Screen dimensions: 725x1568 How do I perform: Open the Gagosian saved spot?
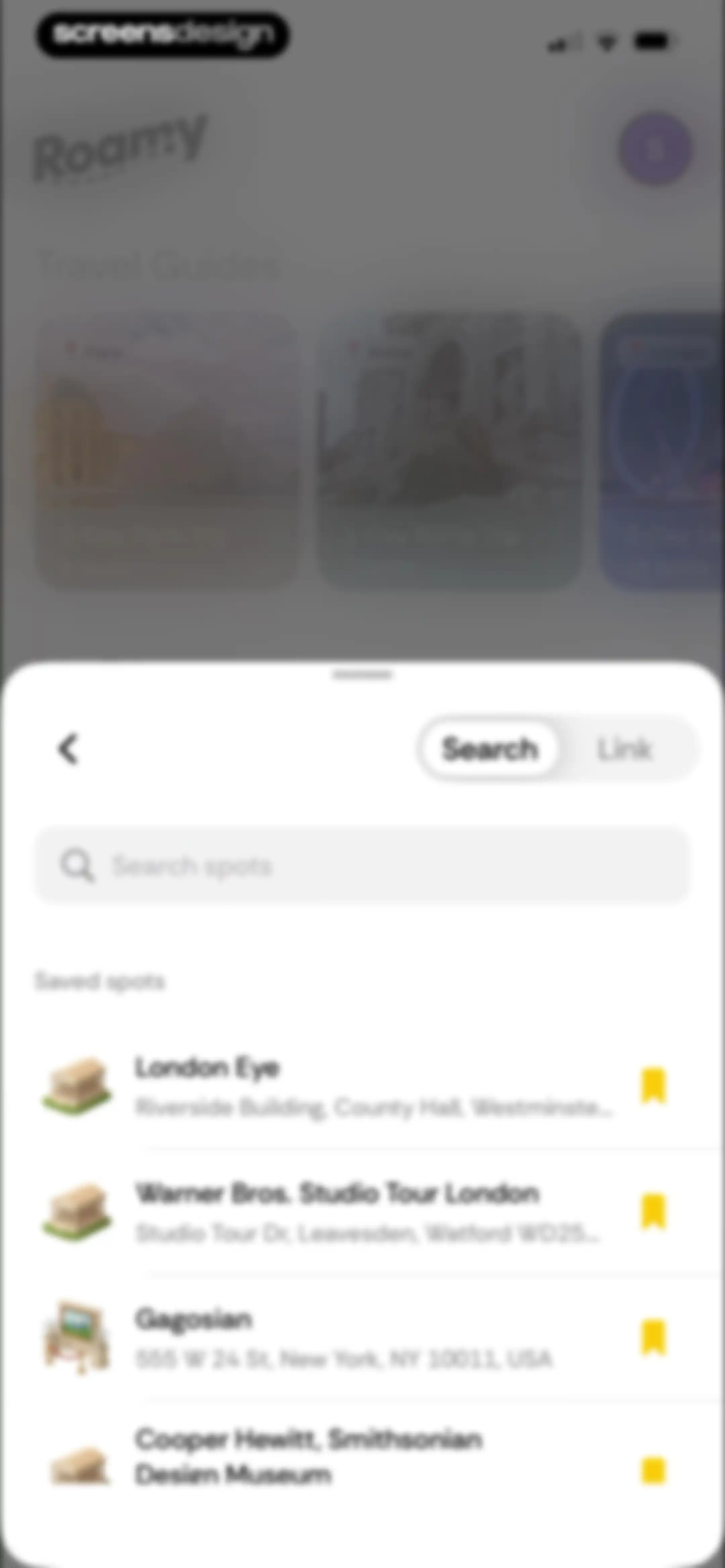363,1338
